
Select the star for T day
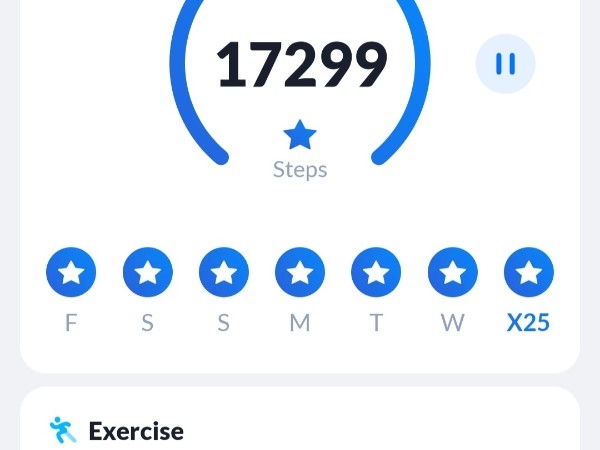pyautogui.click(x=376, y=273)
